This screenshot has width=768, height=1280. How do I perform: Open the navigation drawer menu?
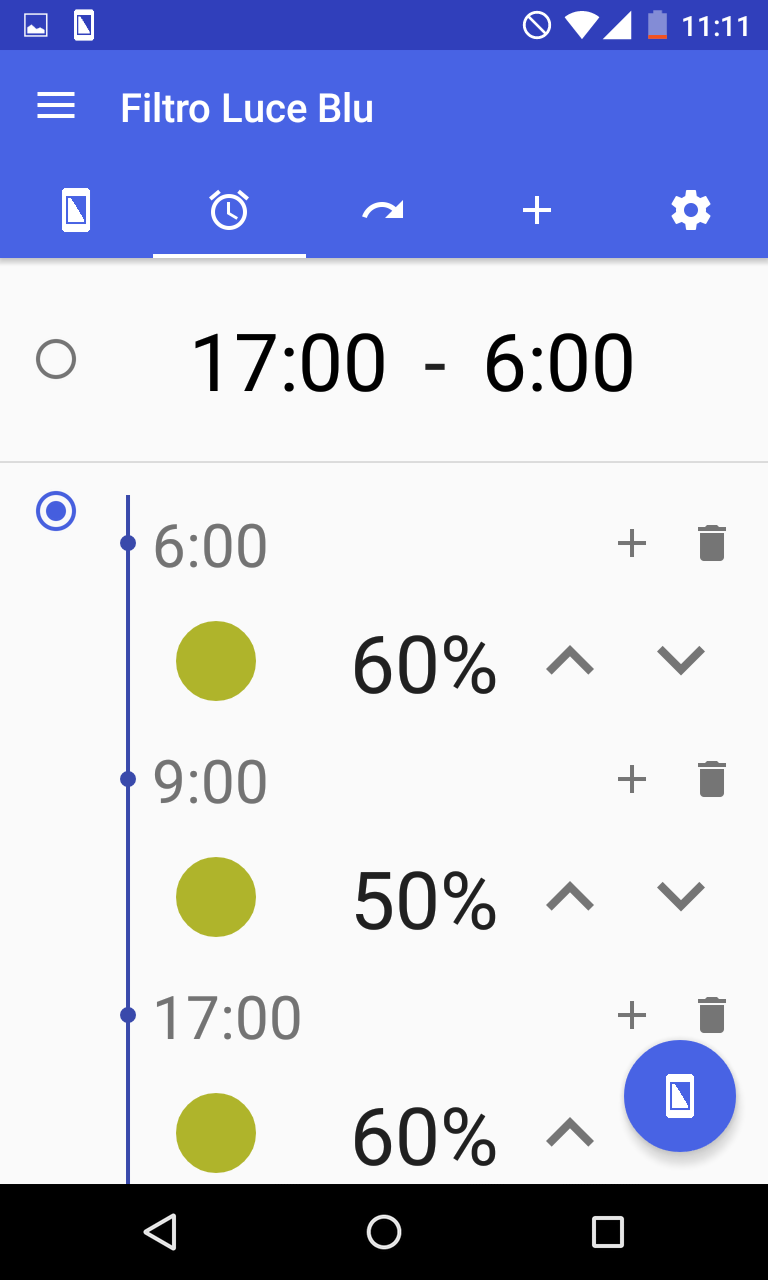(x=56, y=107)
